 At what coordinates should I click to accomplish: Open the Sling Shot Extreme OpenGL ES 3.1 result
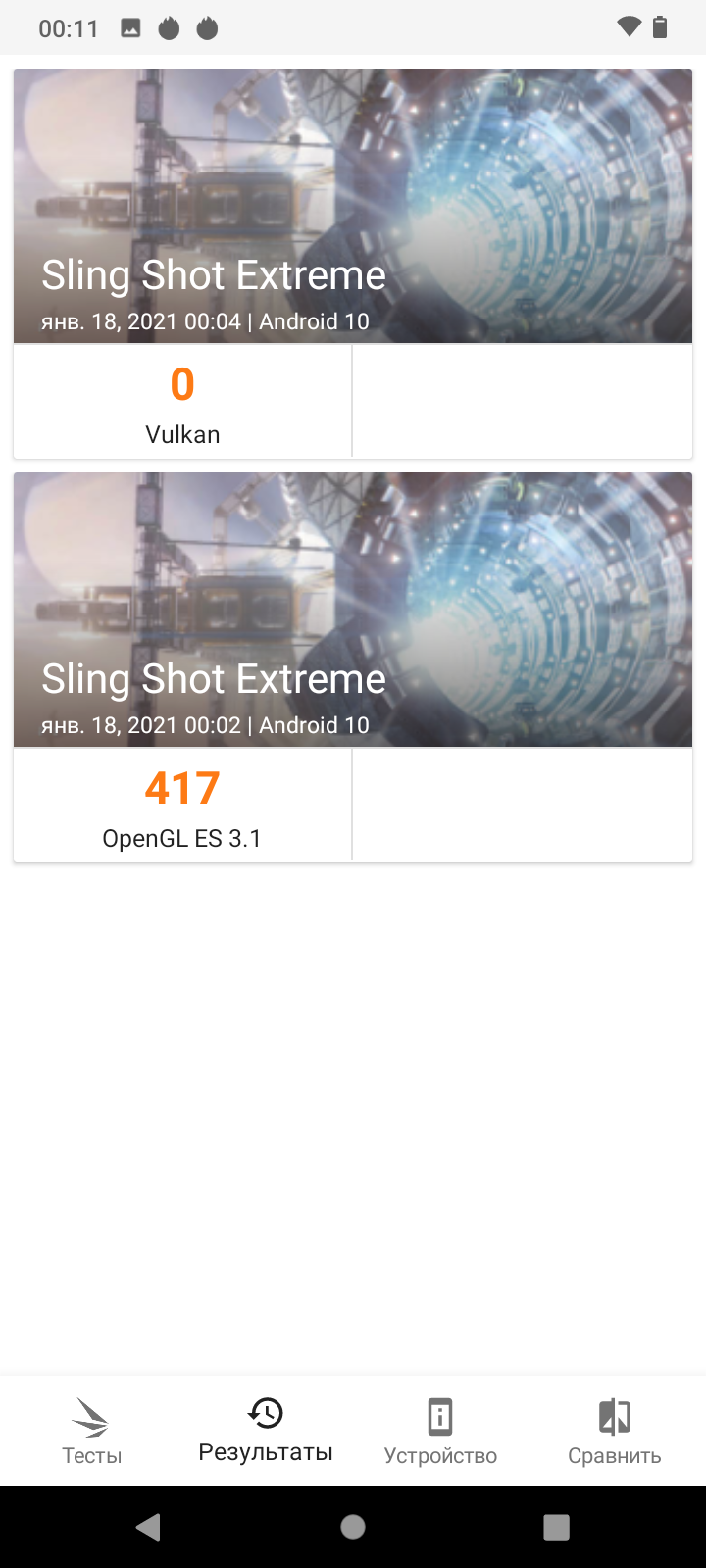pos(353,666)
